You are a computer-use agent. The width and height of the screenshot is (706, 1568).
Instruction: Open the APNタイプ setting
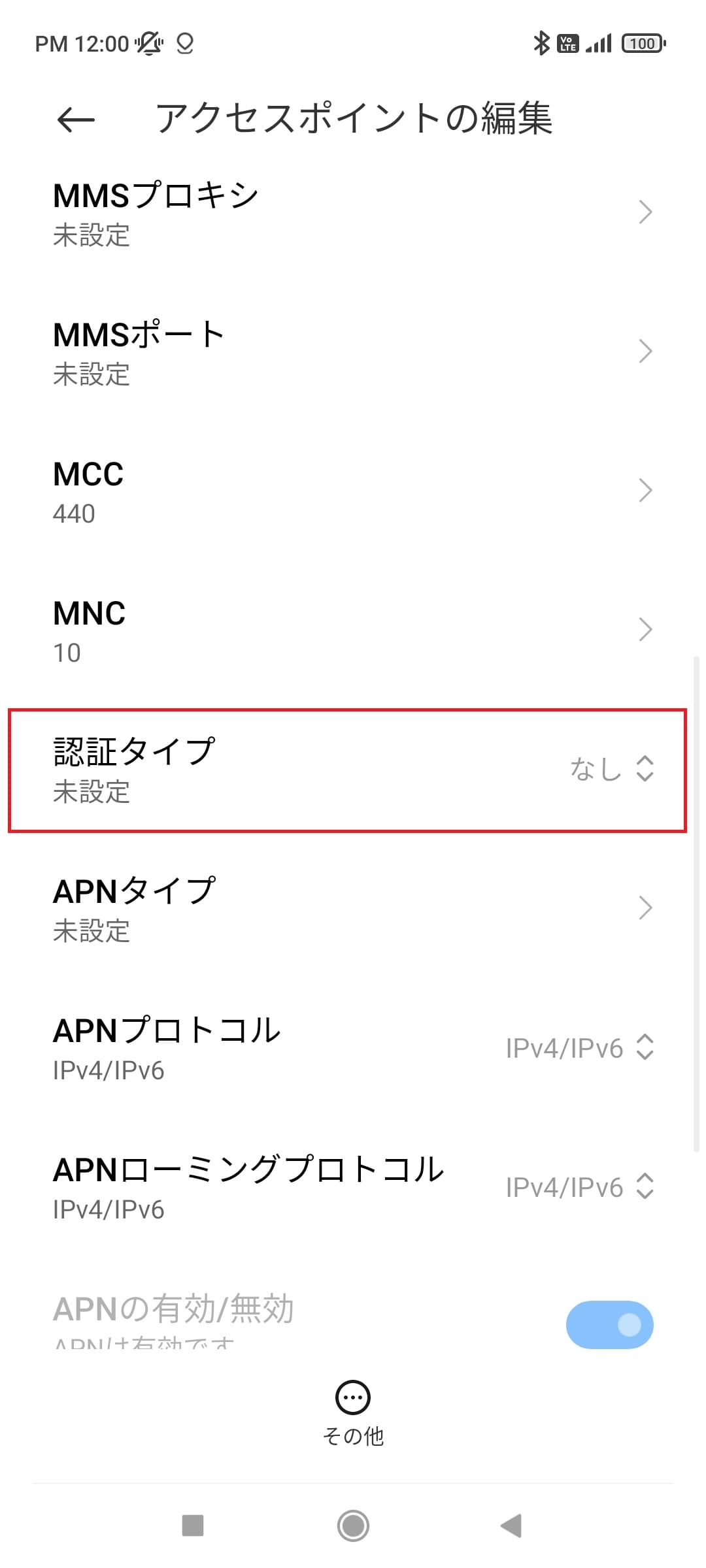point(353,908)
